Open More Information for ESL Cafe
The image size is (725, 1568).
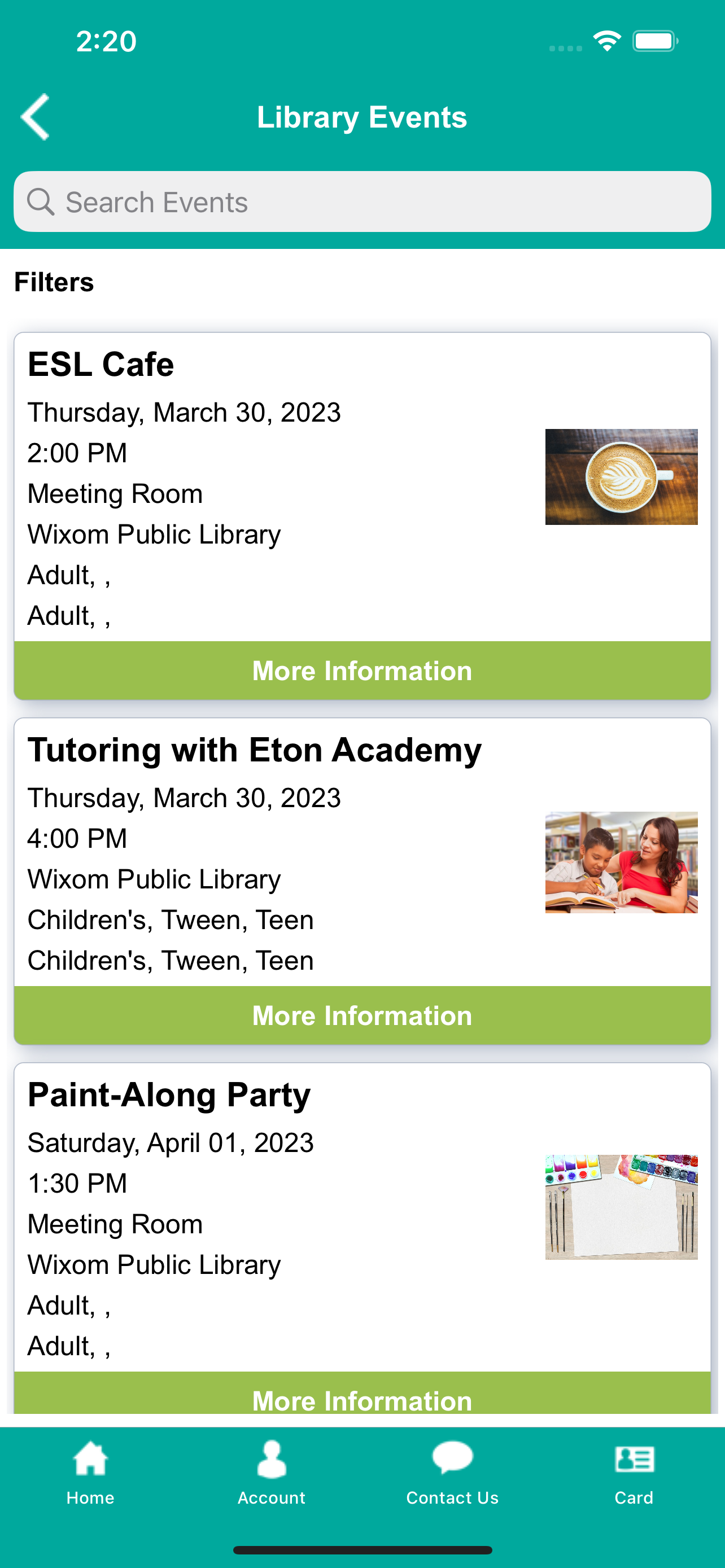(362, 671)
